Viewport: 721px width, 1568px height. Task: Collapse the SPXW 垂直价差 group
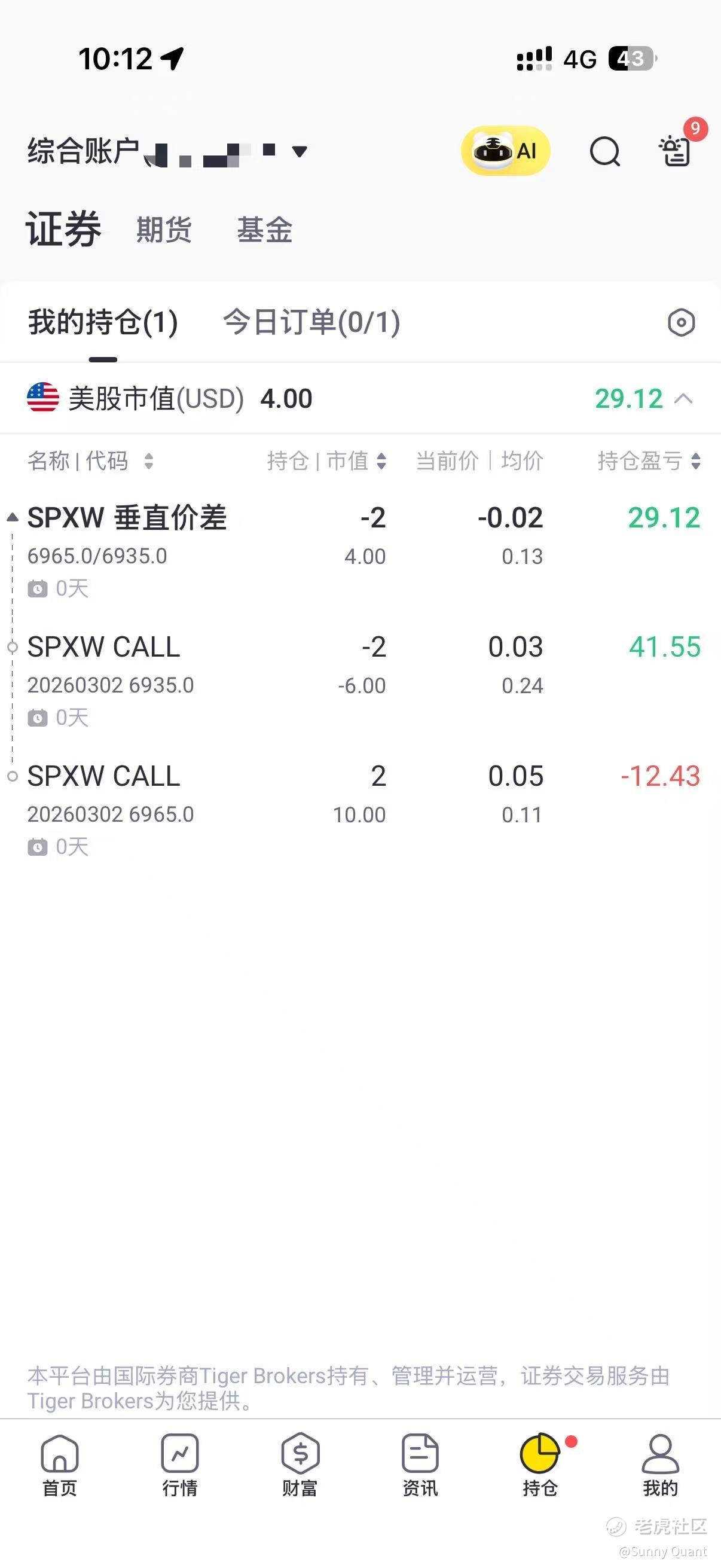[12, 518]
